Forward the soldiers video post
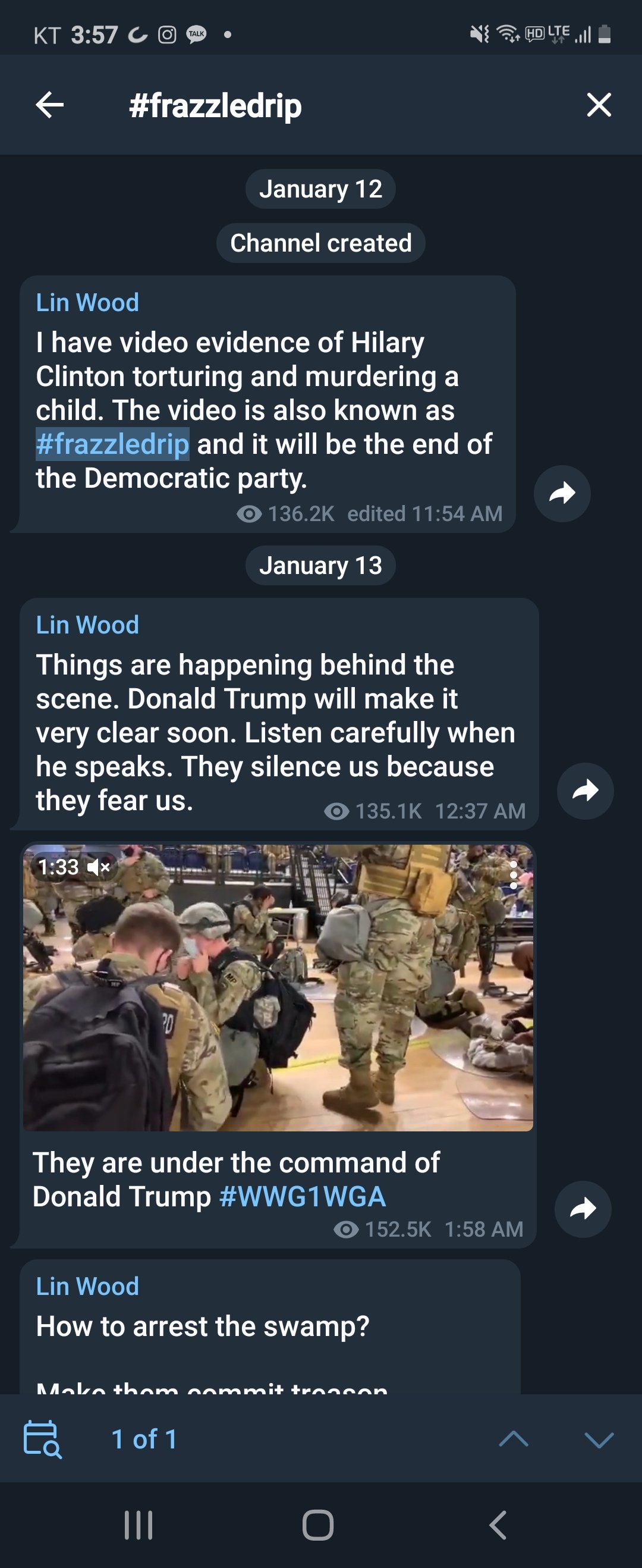The height and width of the screenshot is (1568, 642). (x=583, y=1208)
